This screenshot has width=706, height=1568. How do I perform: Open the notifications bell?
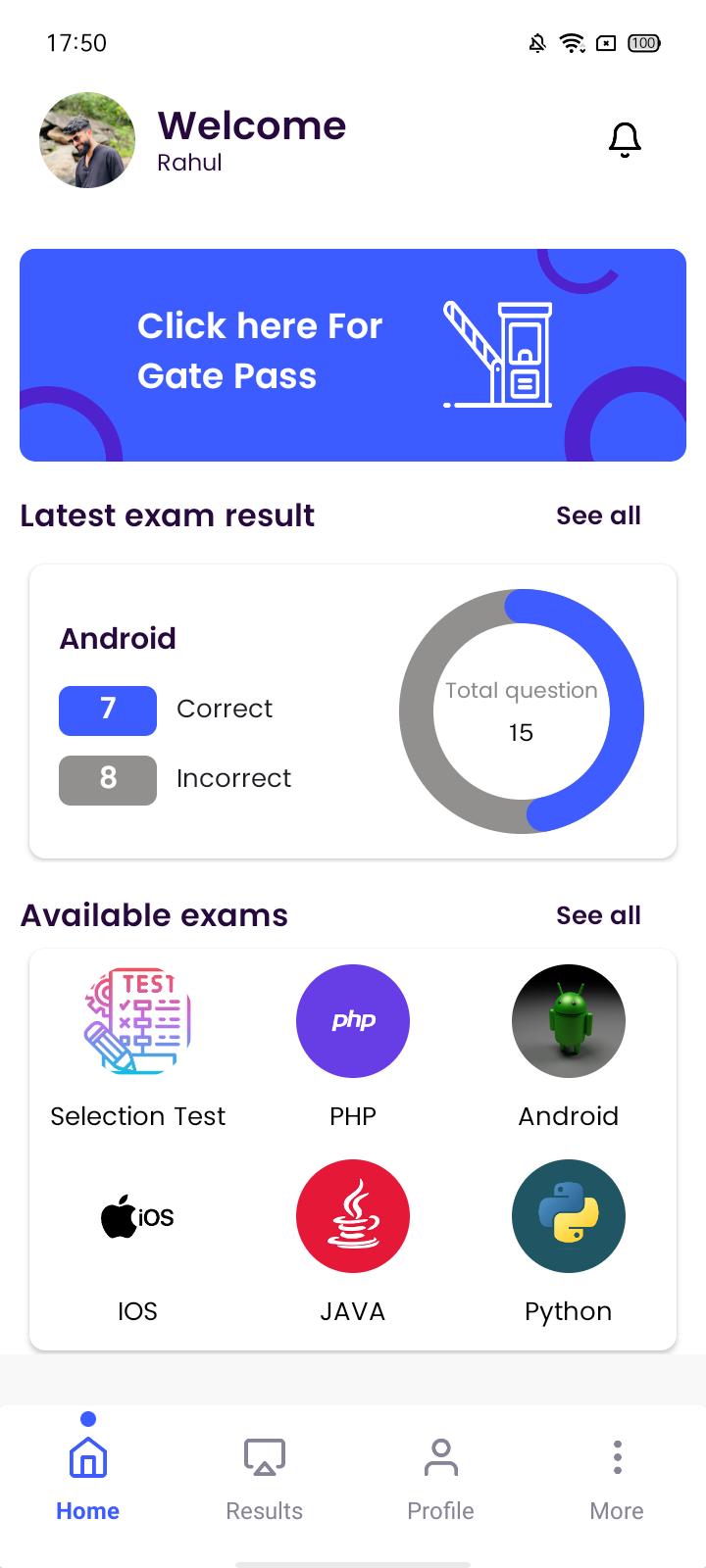coord(625,140)
